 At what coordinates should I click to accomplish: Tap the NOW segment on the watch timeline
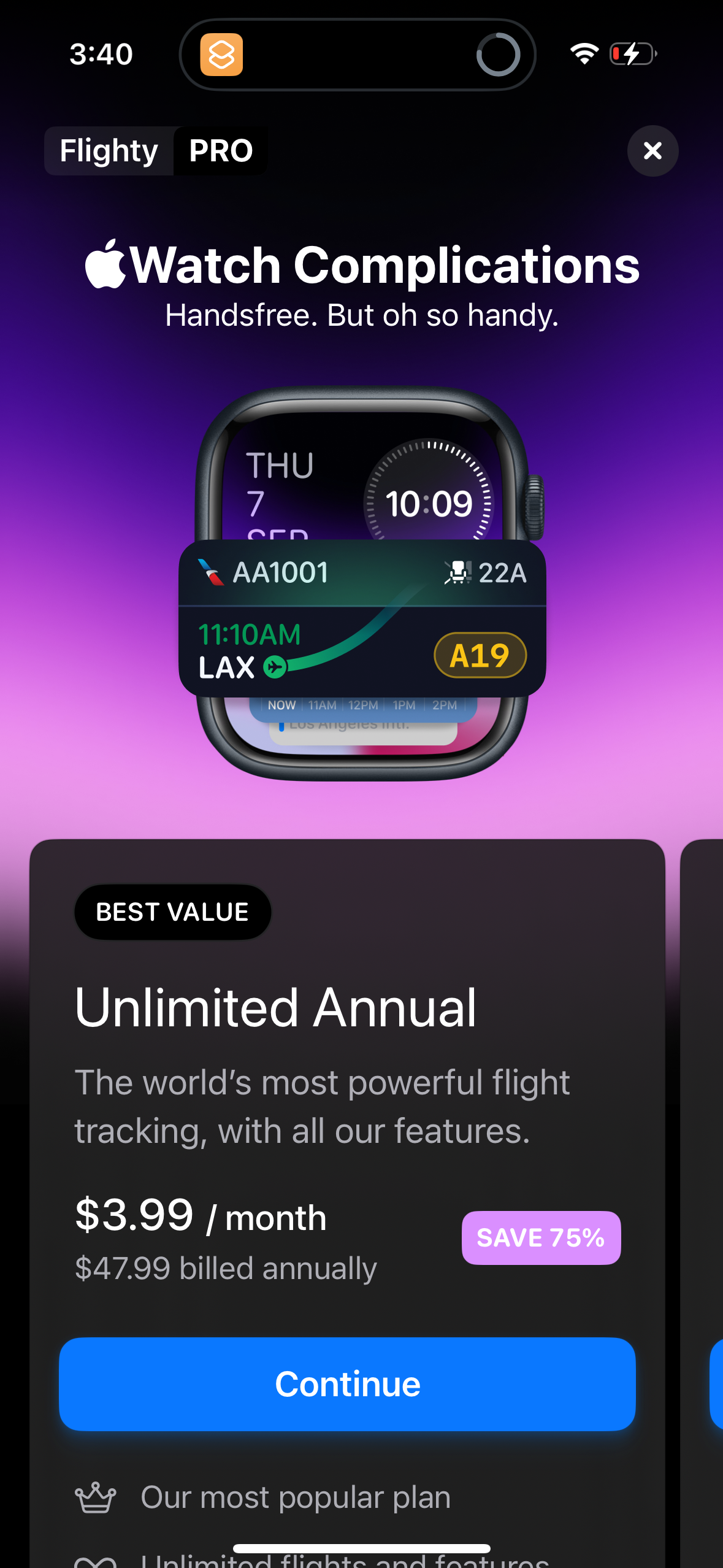(x=283, y=705)
